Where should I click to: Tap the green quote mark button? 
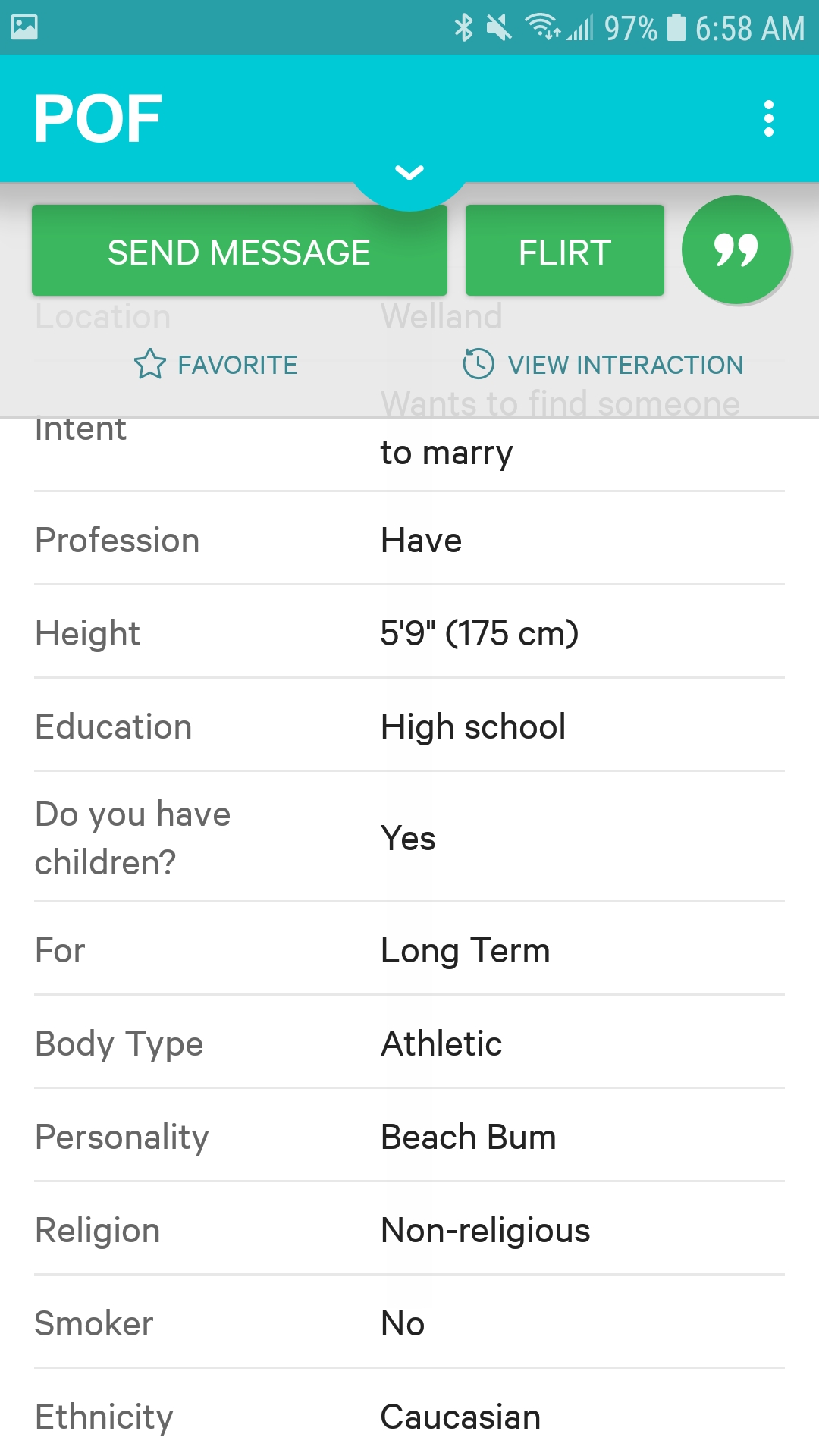[736, 249]
